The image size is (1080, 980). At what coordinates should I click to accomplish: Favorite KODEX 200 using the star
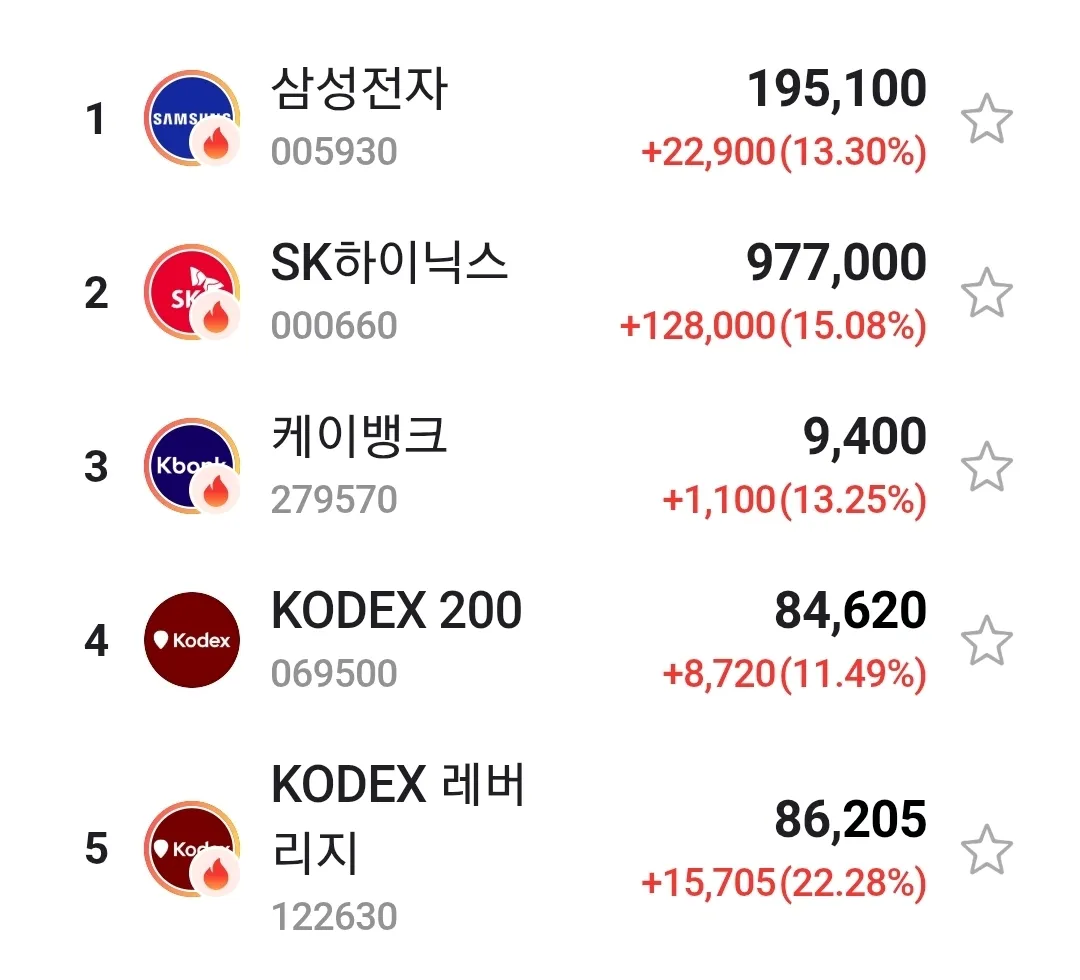point(986,641)
